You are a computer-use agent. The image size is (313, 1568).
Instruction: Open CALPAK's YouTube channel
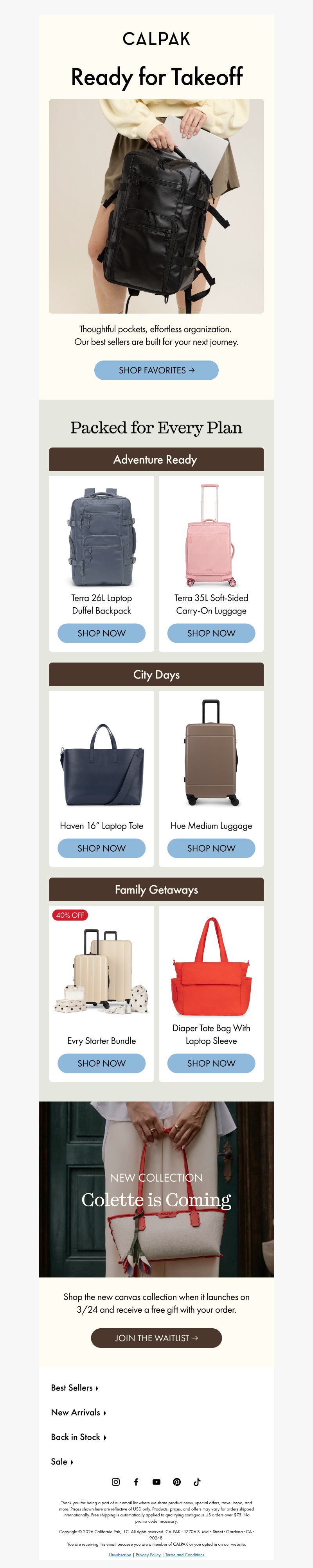156,1482
